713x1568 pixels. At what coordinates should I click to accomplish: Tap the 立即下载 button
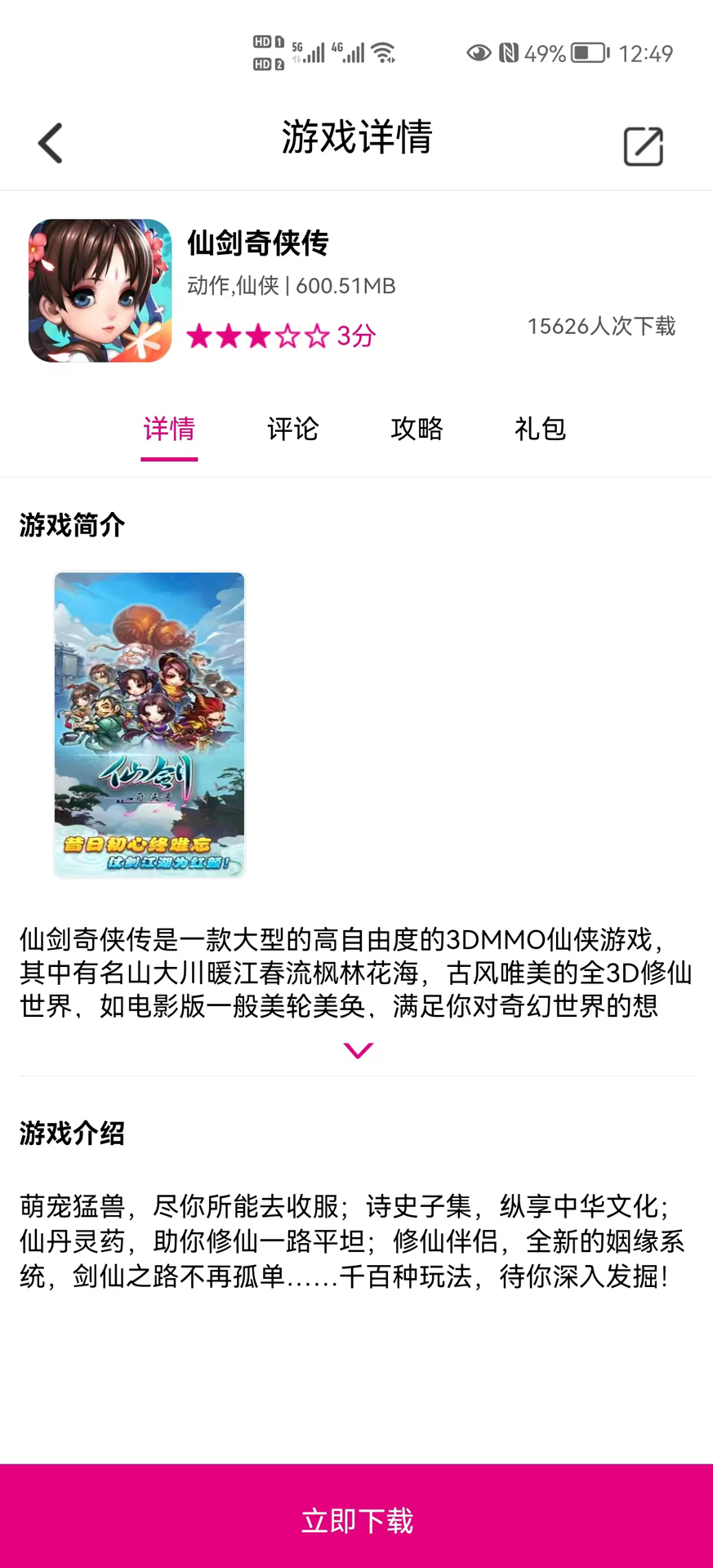pos(356,1519)
